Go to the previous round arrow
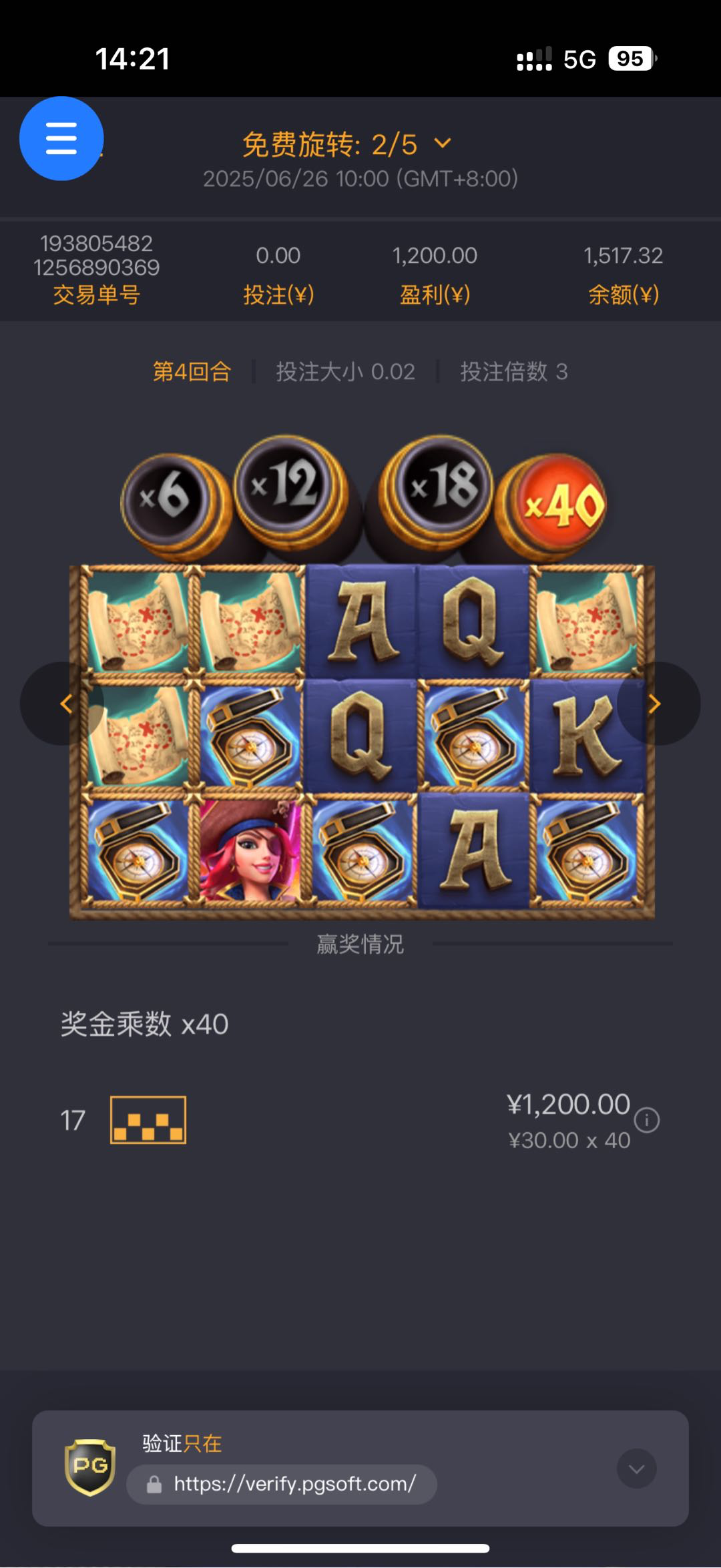The width and height of the screenshot is (721, 1568). coord(64,704)
